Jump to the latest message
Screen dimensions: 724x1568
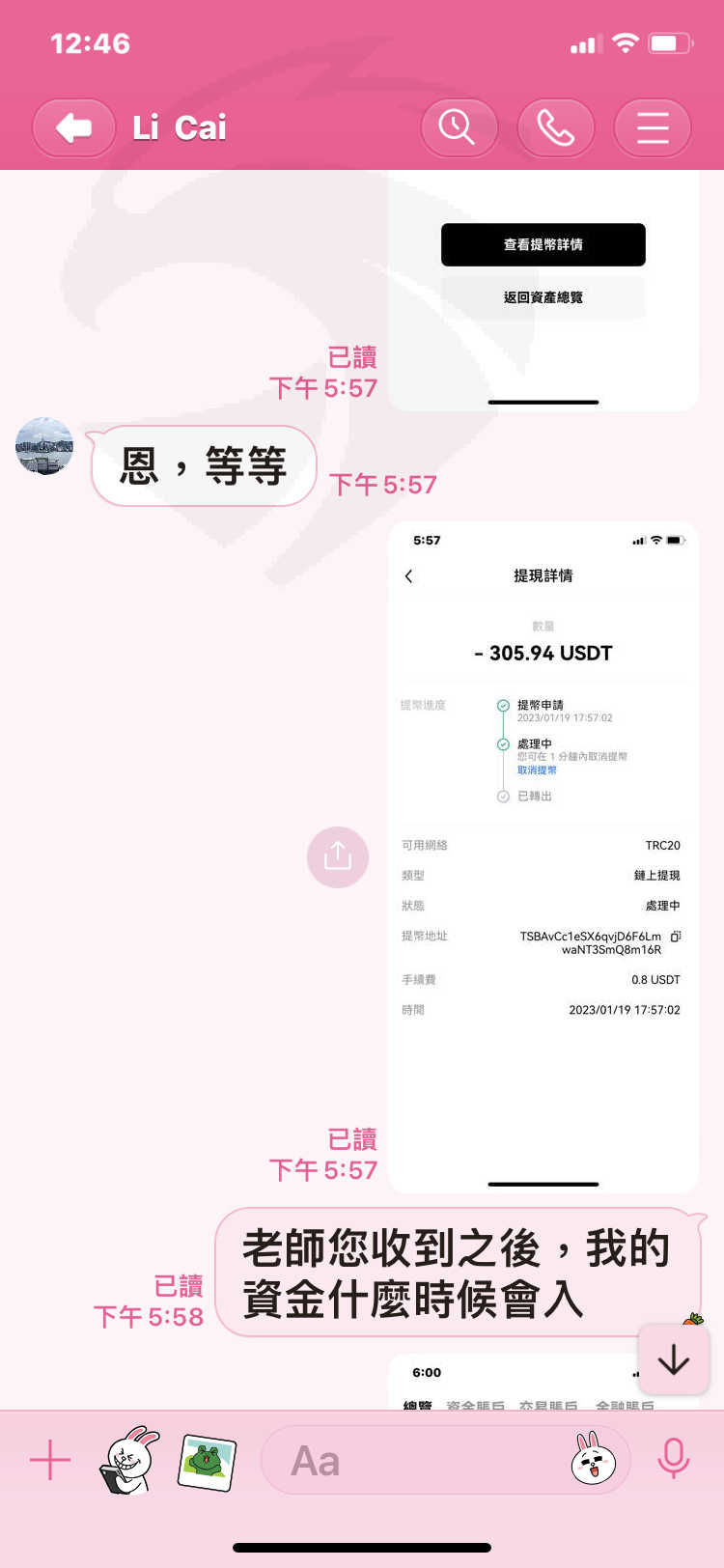(674, 1359)
